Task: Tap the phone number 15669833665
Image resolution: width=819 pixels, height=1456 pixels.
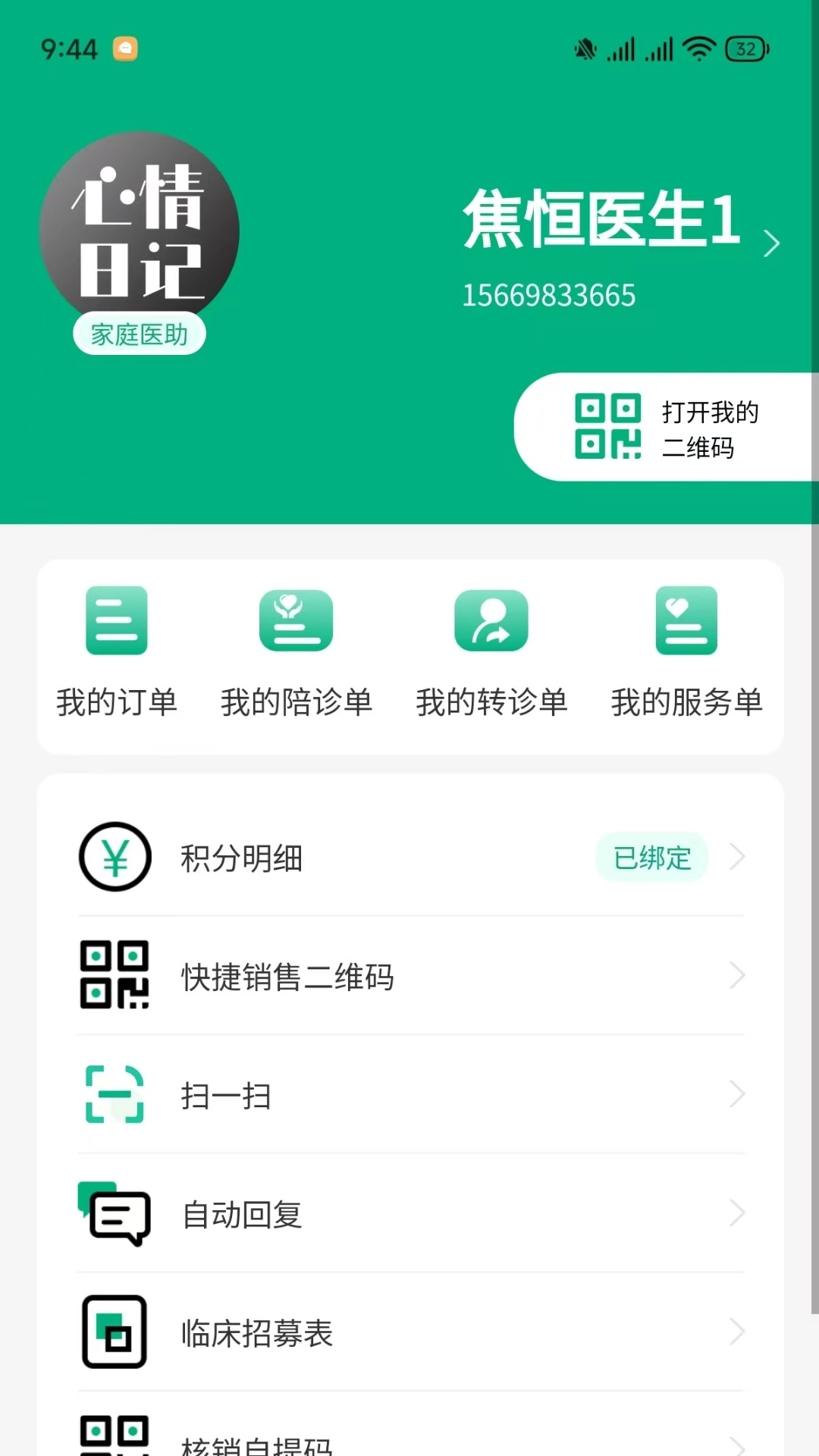Action: (x=549, y=296)
